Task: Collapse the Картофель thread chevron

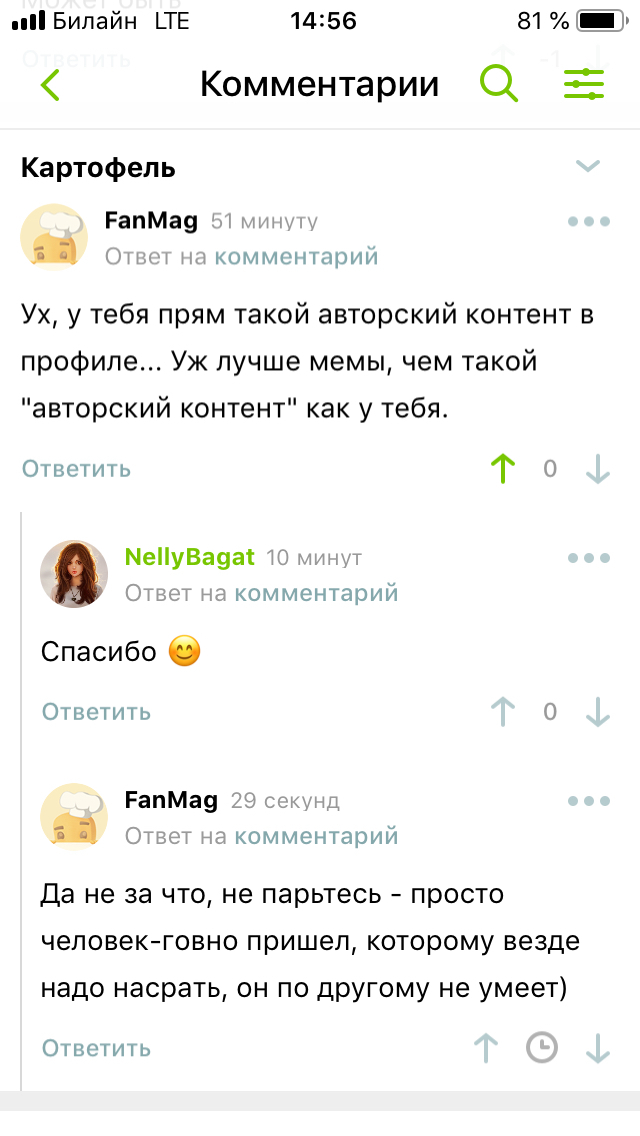Action: tap(587, 166)
